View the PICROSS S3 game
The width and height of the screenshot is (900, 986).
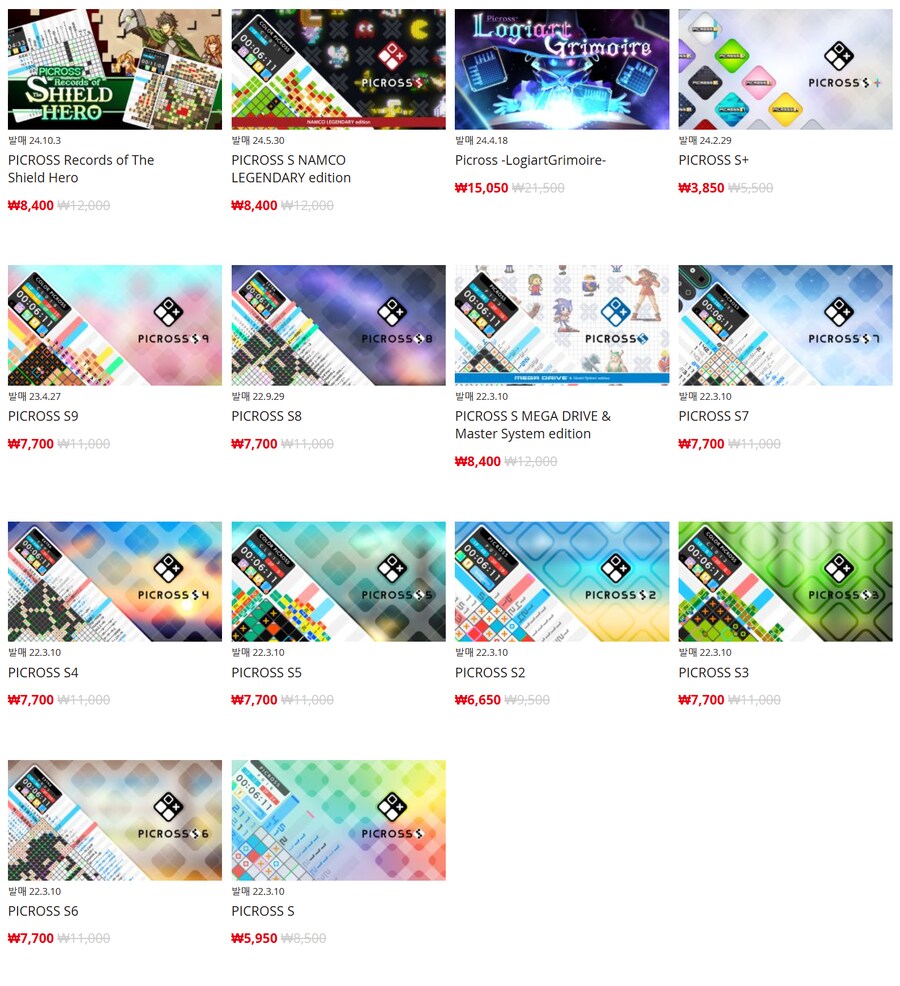tap(785, 581)
